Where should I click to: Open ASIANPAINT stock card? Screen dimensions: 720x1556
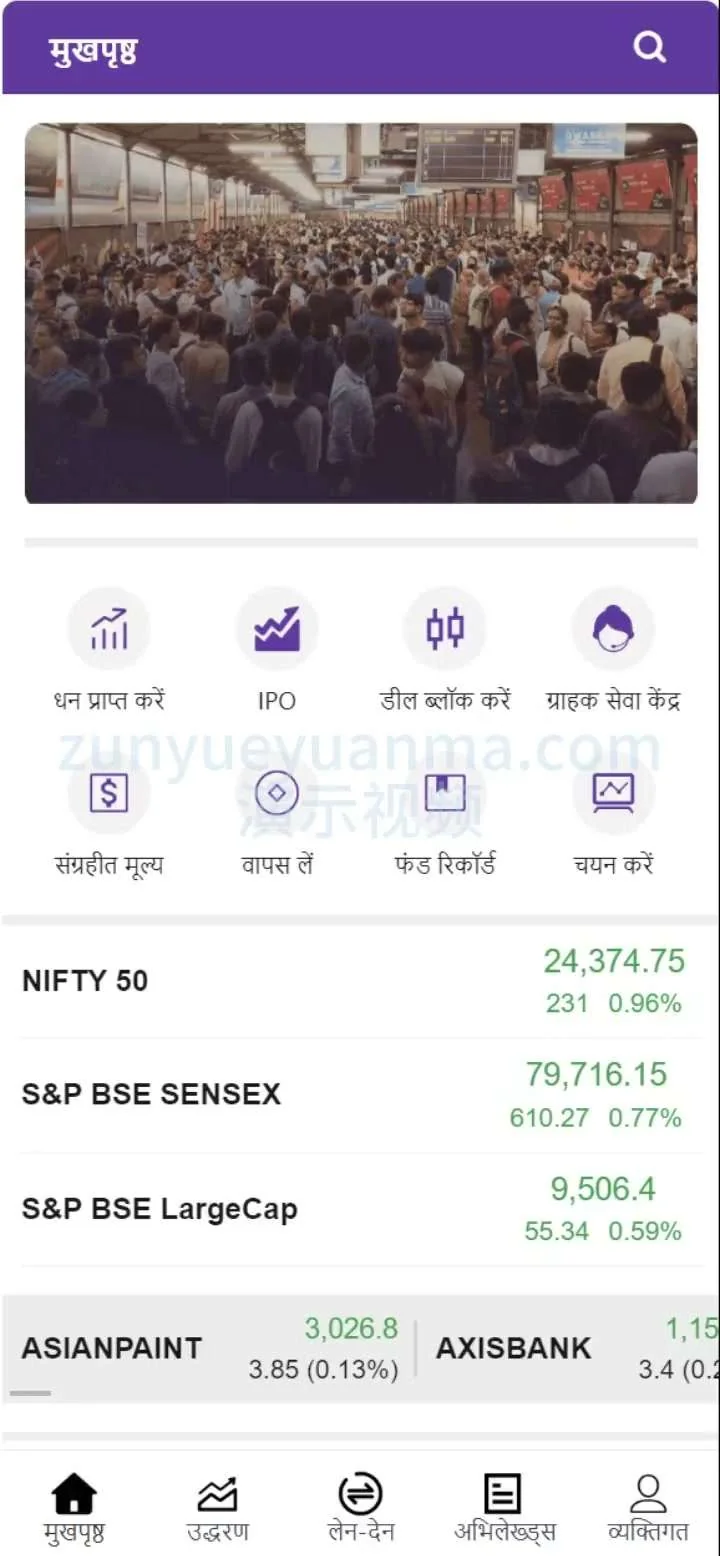210,1348
